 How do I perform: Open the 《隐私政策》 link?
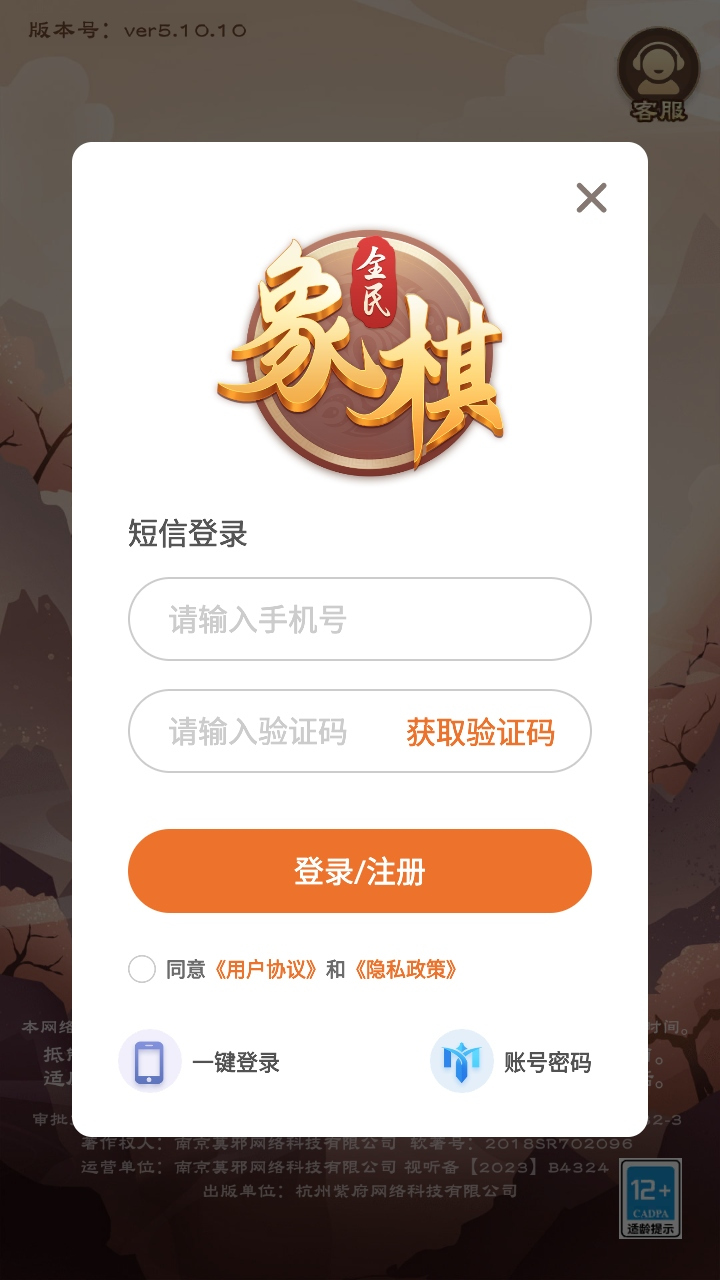pos(406,969)
